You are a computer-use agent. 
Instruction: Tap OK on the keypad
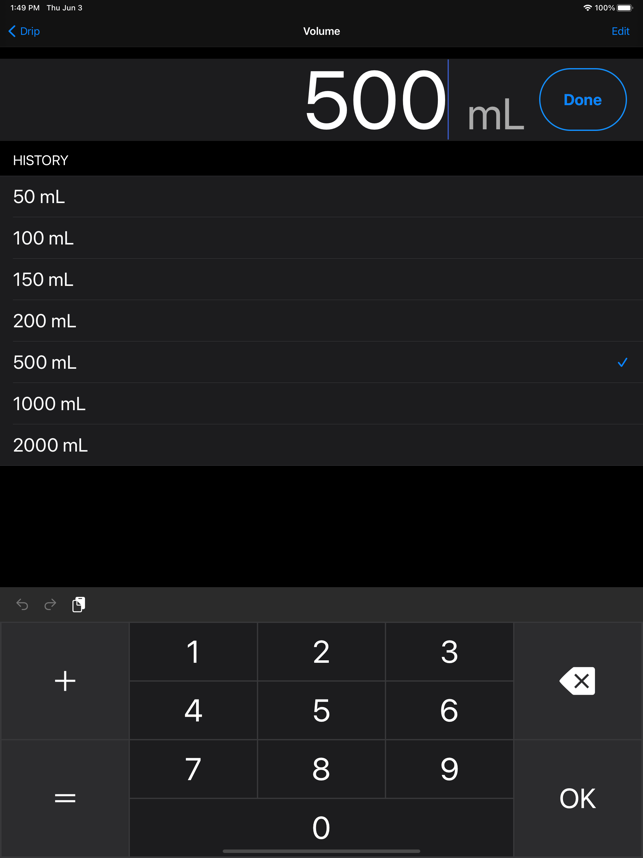[x=577, y=798]
